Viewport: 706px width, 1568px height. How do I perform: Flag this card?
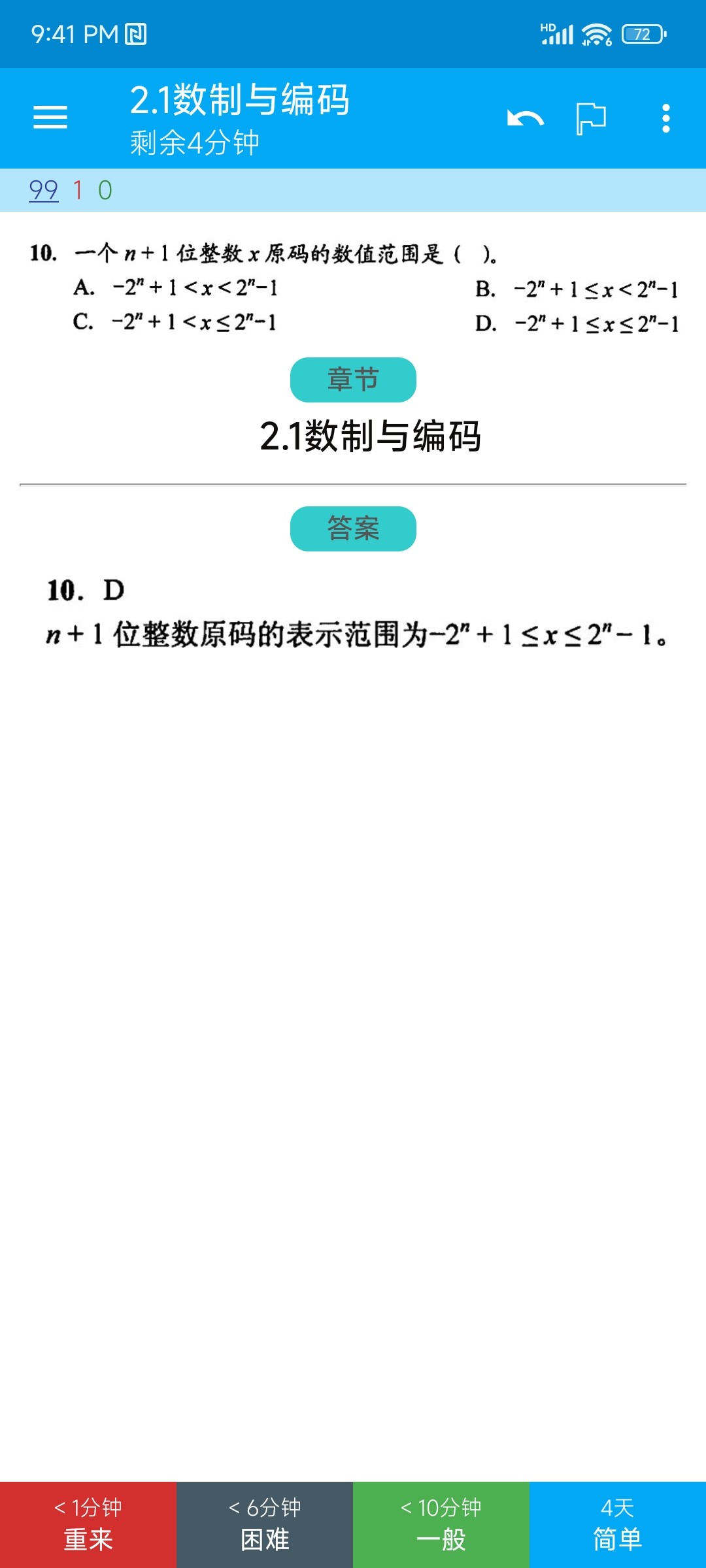(592, 119)
